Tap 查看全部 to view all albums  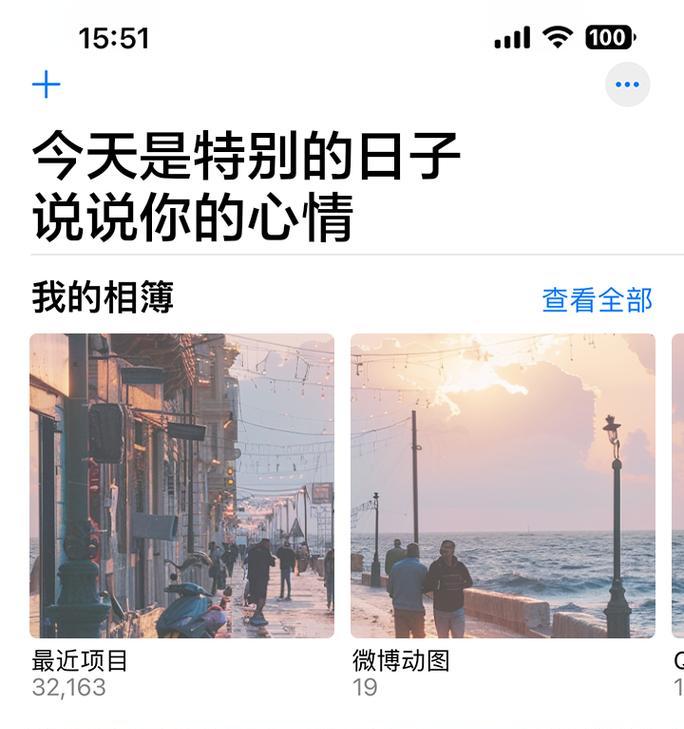click(597, 300)
